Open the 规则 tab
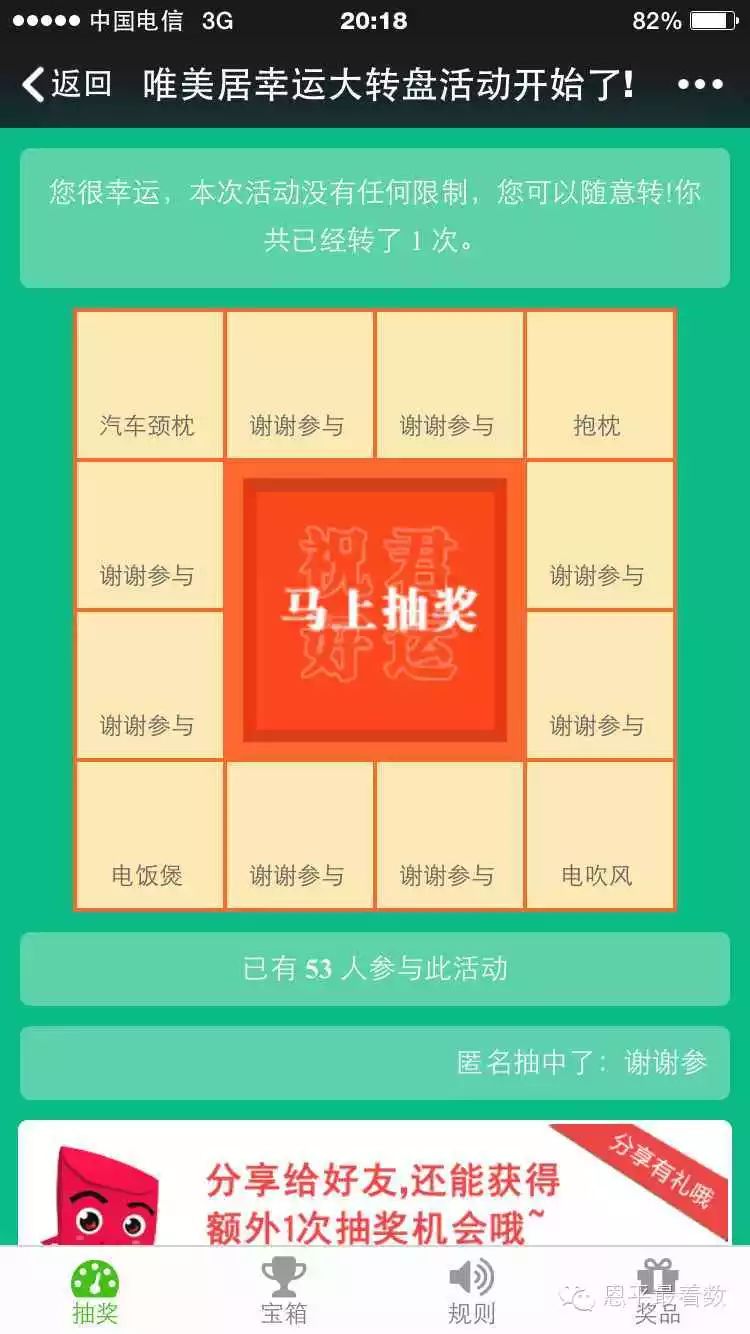The image size is (750, 1334). click(470, 1291)
